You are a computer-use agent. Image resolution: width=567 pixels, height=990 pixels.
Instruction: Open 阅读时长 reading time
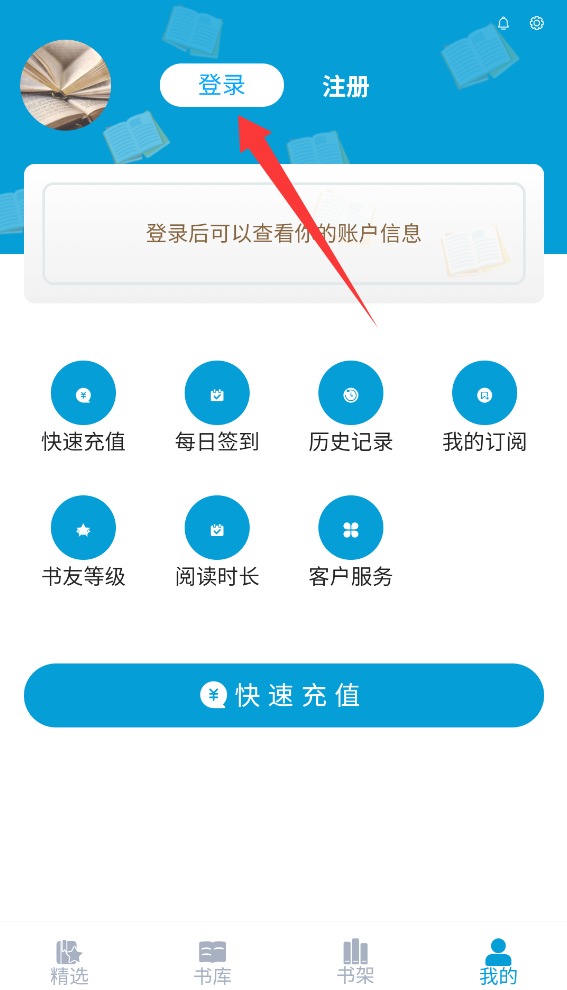[x=217, y=542]
